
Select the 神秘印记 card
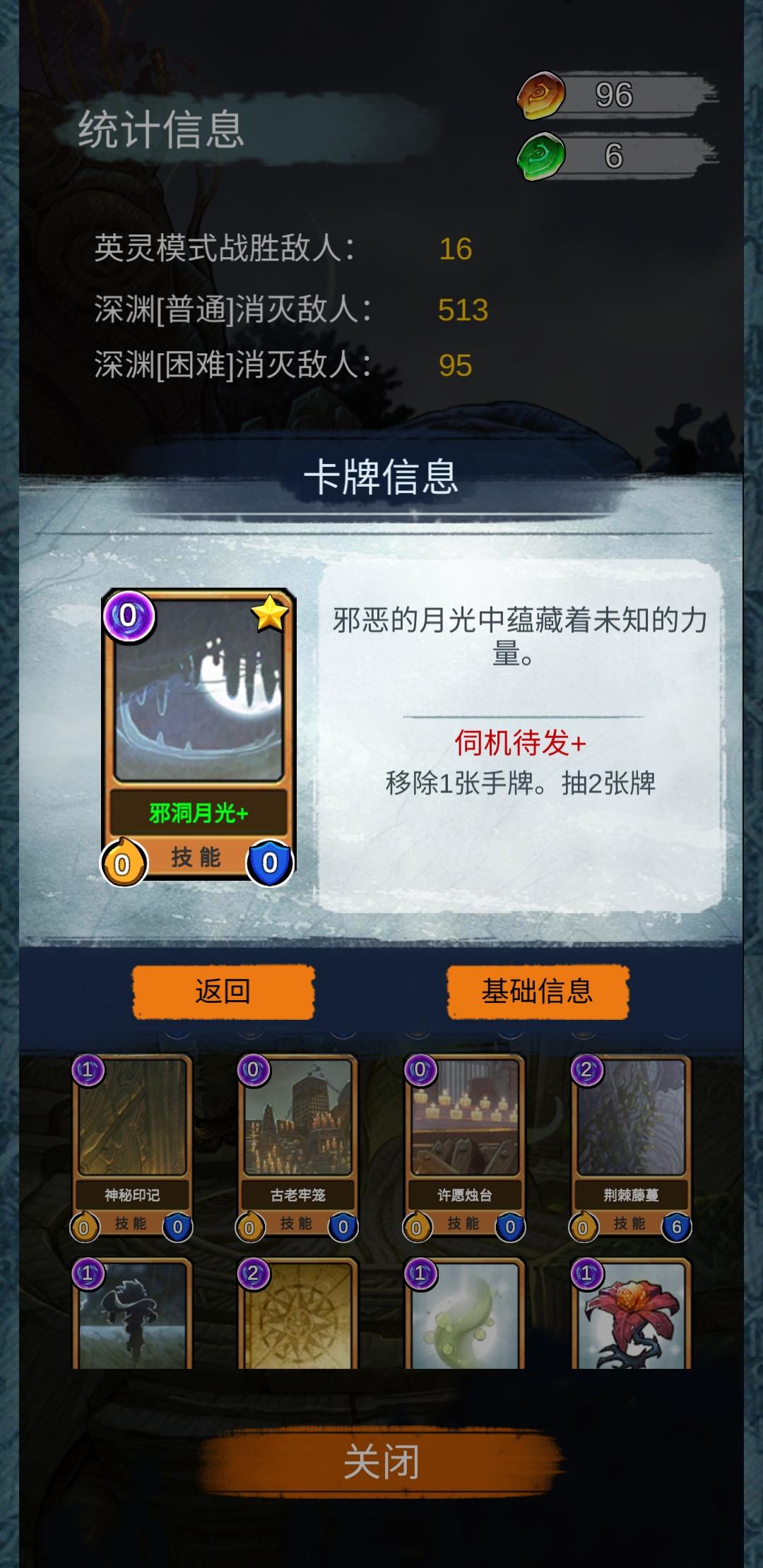132,1146
